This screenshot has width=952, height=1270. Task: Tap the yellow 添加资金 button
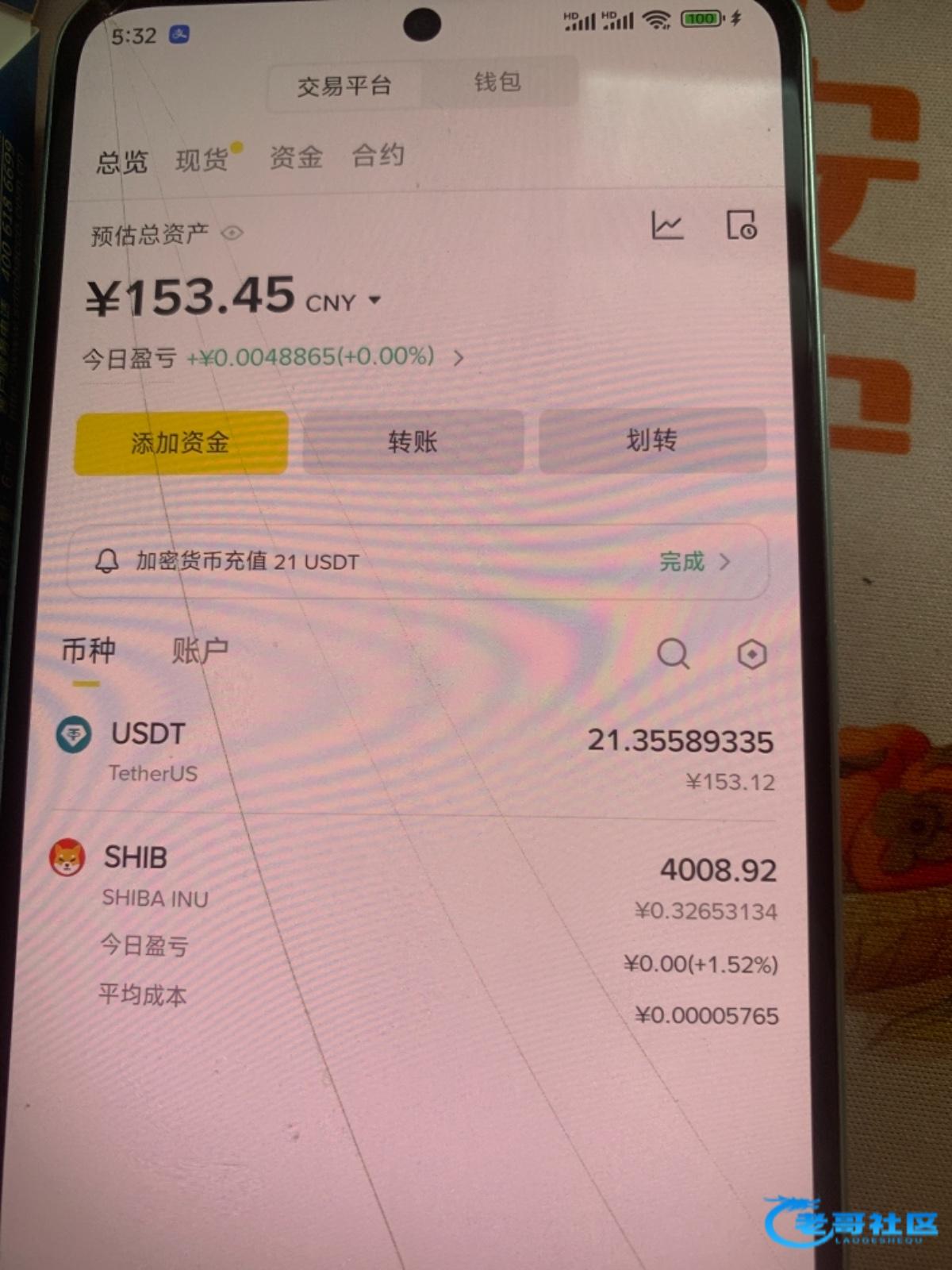(181, 442)
